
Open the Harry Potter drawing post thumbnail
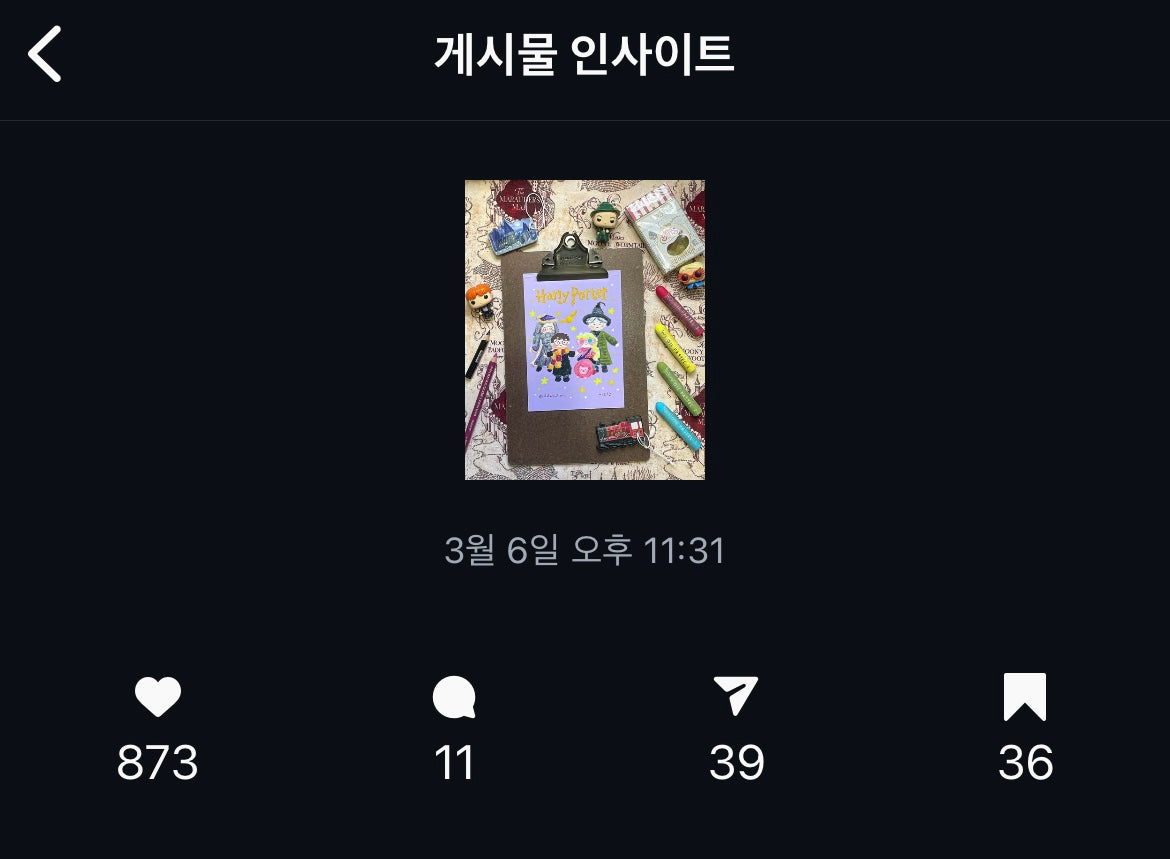584,330
